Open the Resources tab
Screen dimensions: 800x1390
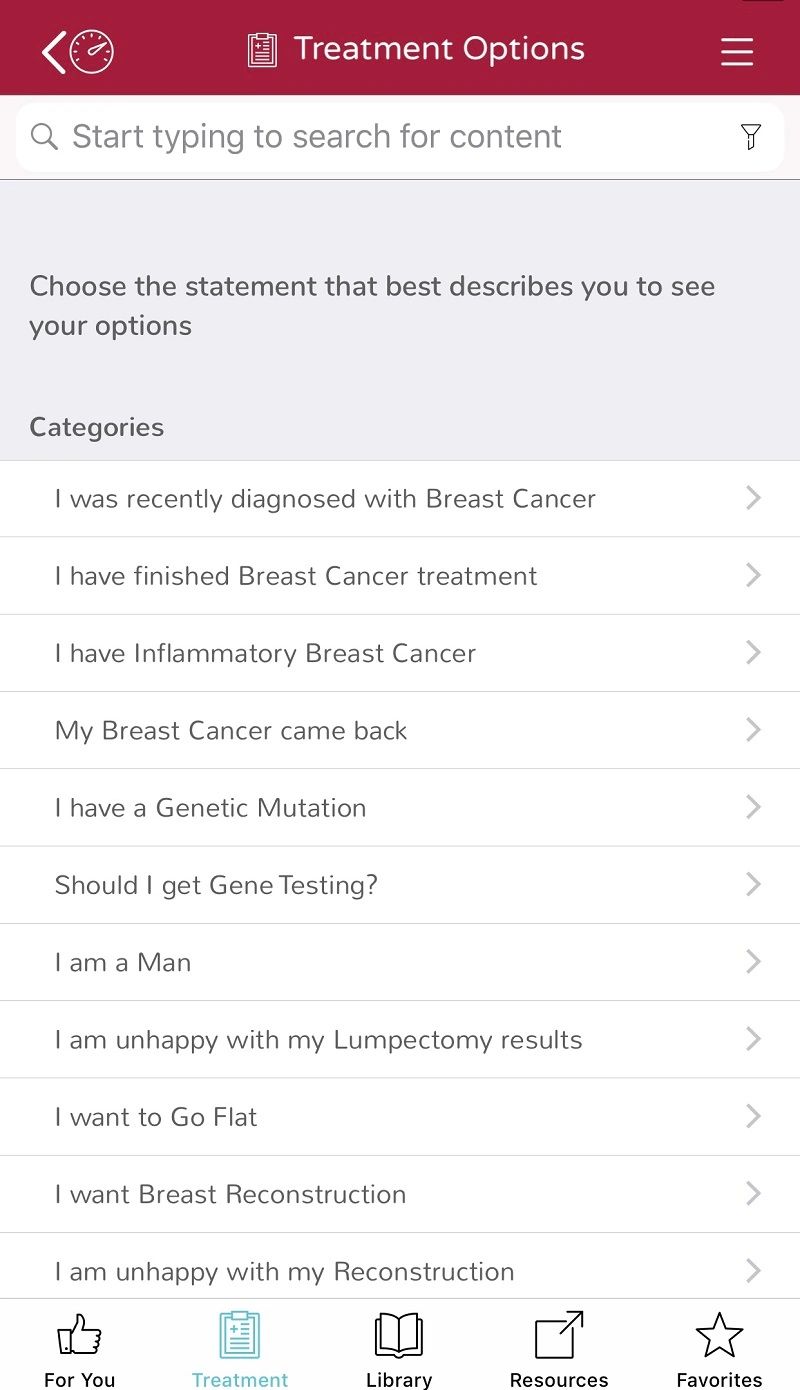click(x=559, y=1349)
